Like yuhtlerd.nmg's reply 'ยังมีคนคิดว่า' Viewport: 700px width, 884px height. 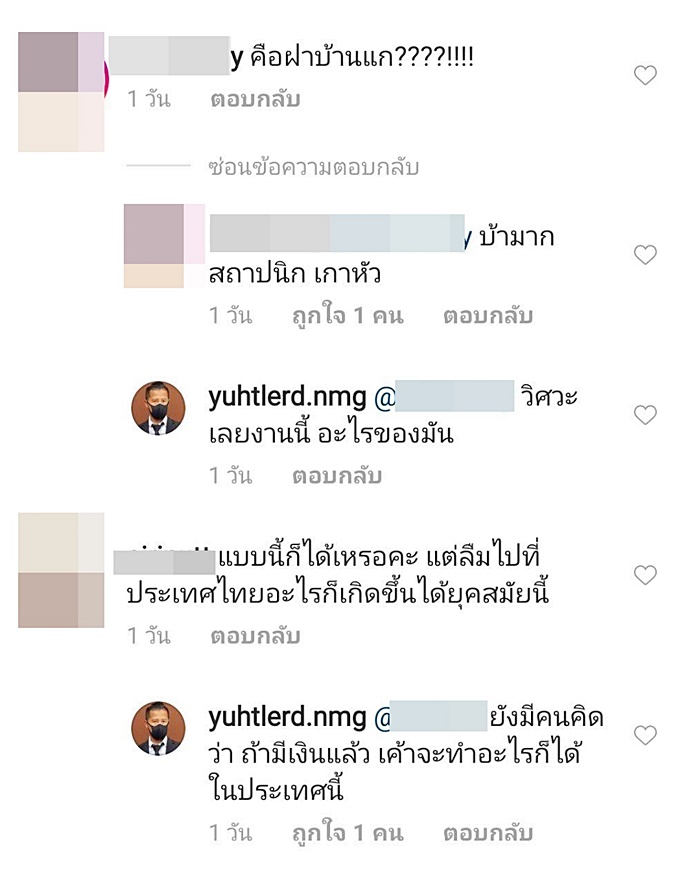646,735
